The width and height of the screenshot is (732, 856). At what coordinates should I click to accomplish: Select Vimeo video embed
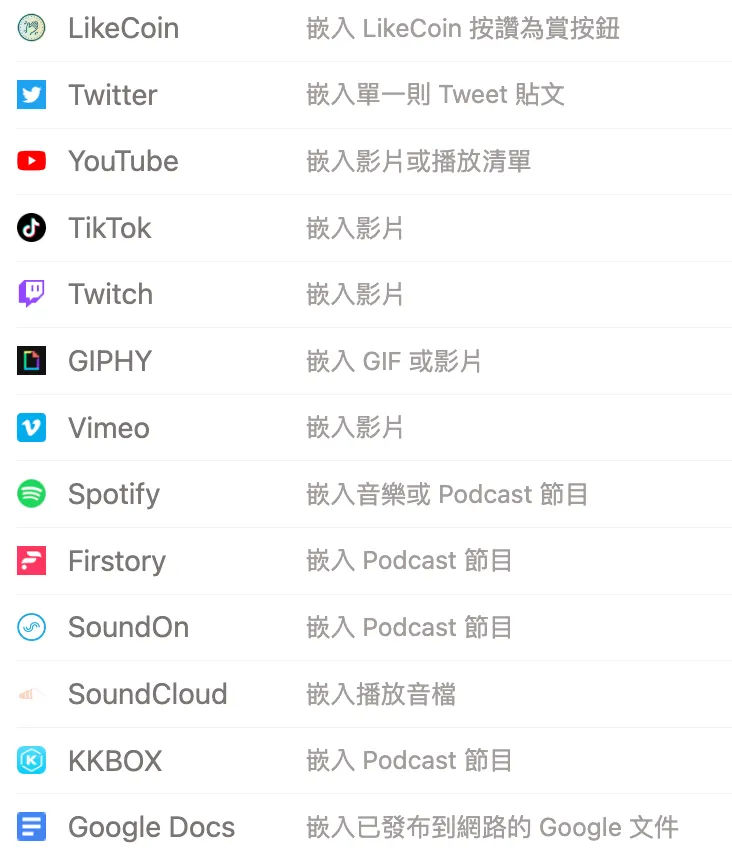tap(108, 428)
